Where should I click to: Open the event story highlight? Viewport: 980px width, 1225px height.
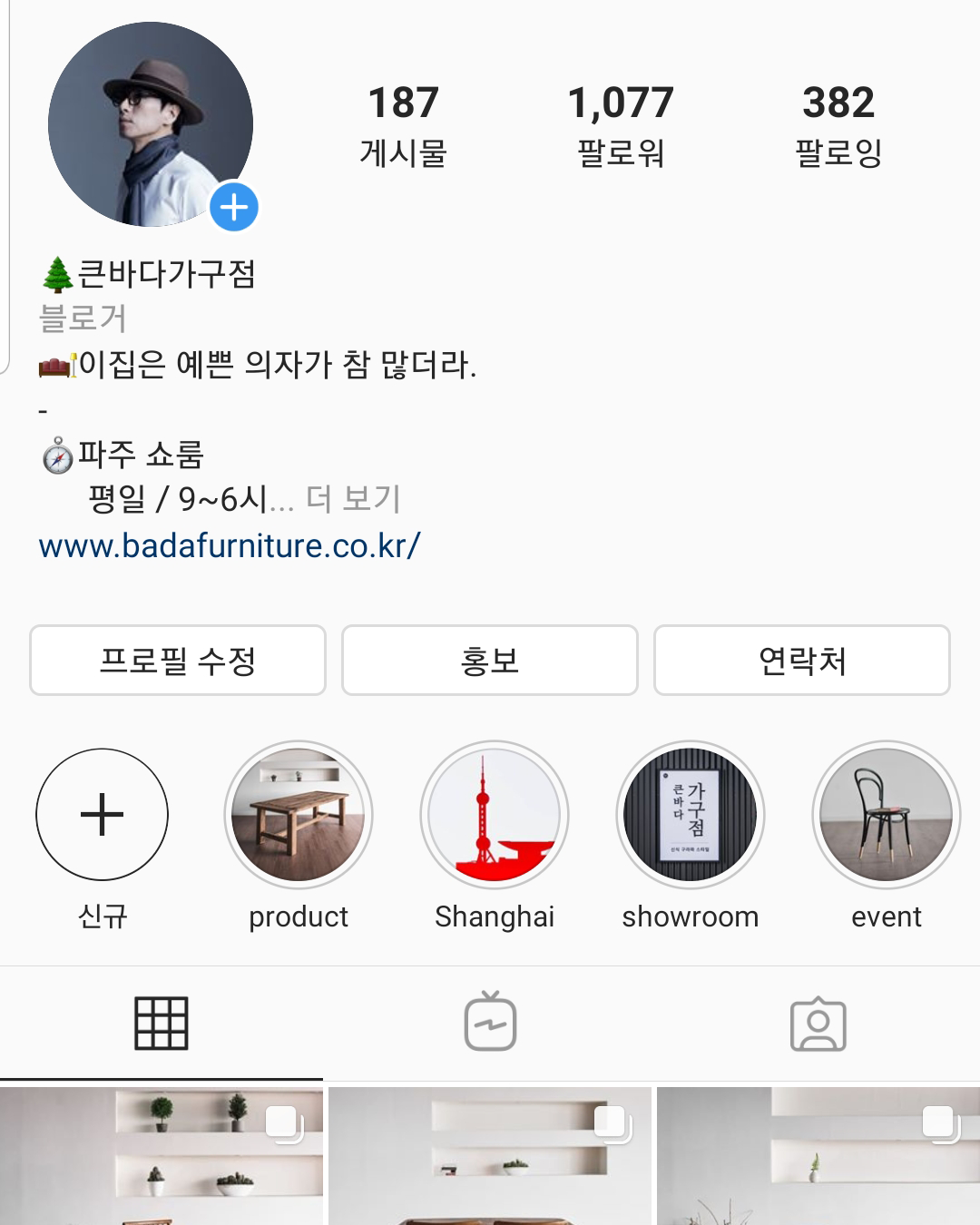click(887, 815)
